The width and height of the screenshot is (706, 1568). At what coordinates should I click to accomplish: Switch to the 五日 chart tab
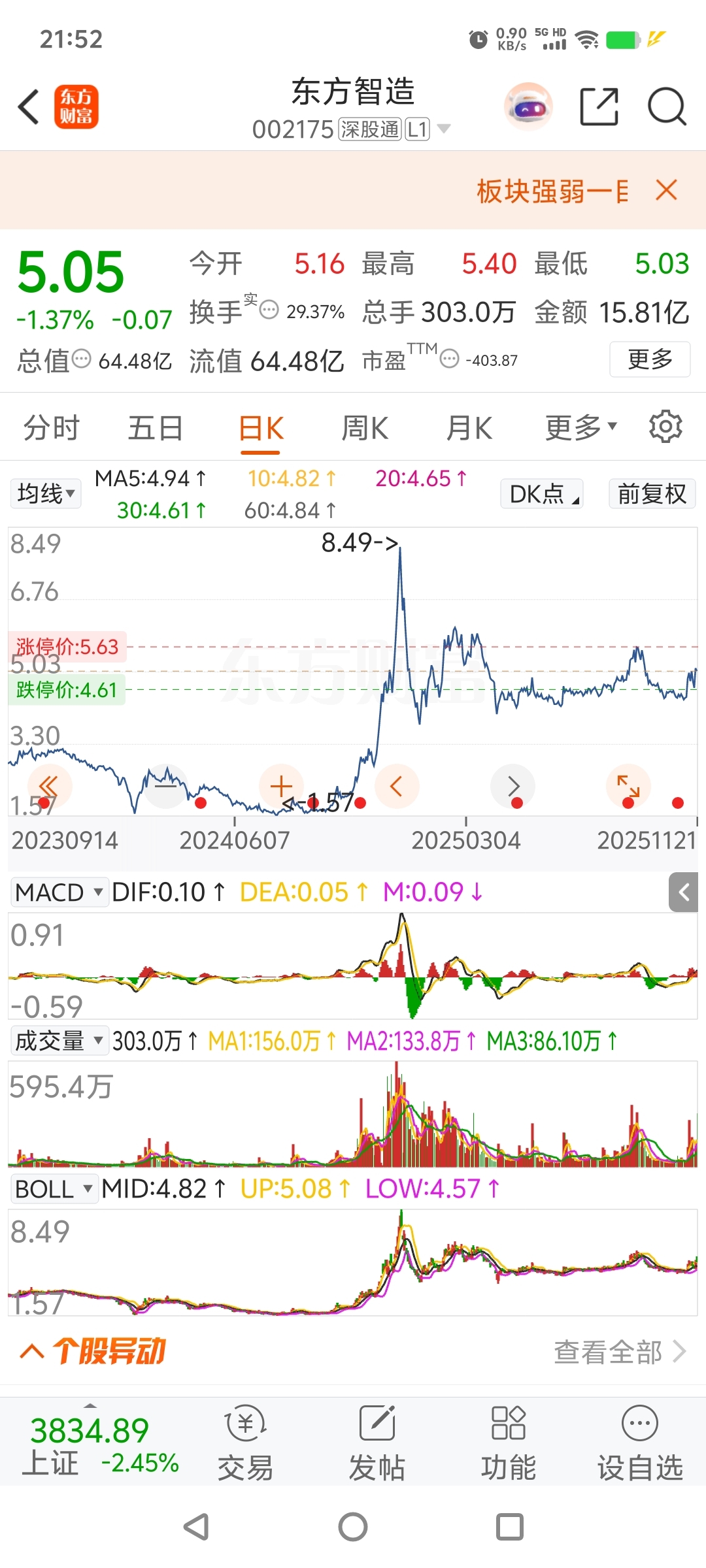point(155,429)
